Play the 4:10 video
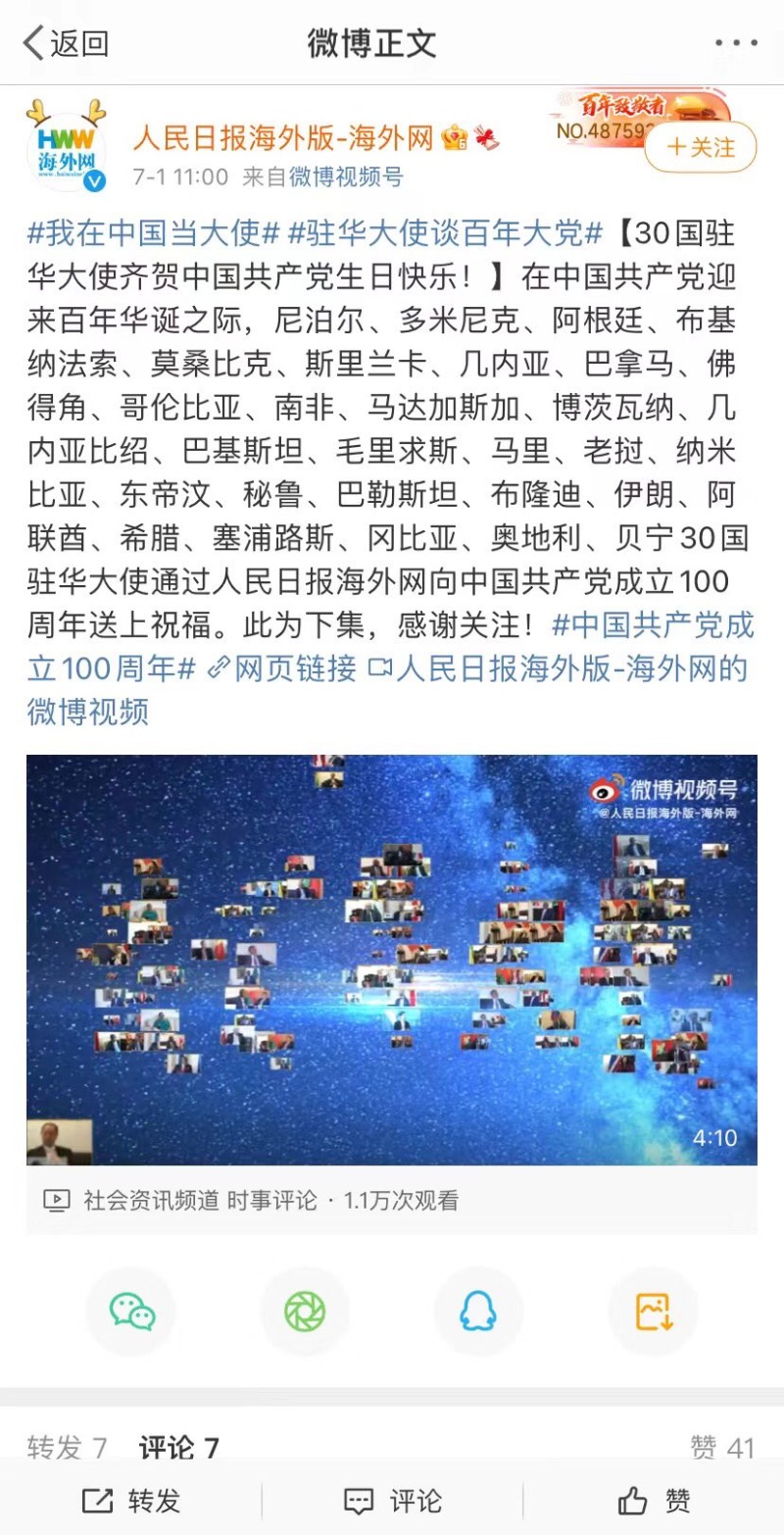 pos(391,959)
